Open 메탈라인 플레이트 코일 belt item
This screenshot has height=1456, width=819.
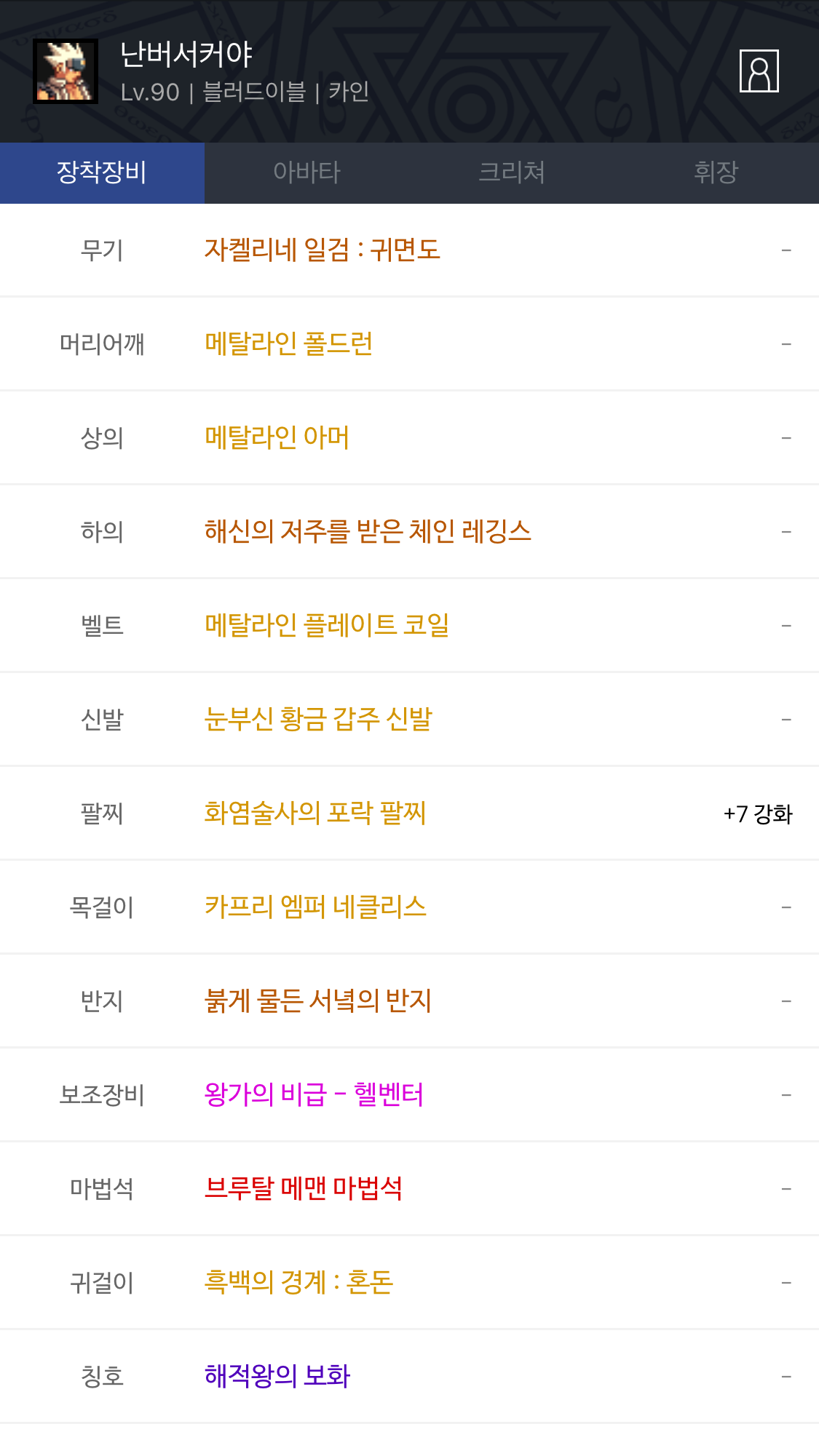(326, 625)
